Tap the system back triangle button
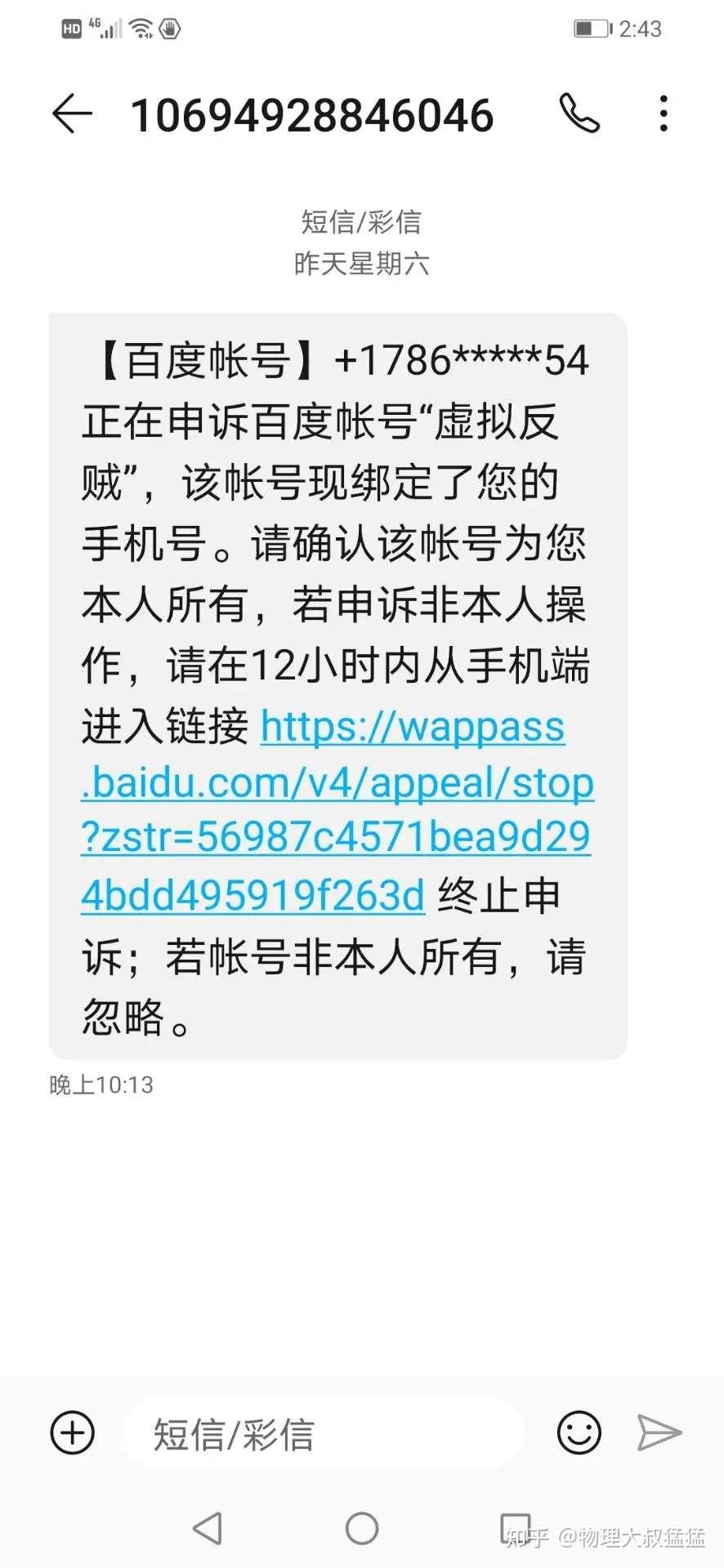The height and width of the screenshot is (1568, 724). [208, 1528]
